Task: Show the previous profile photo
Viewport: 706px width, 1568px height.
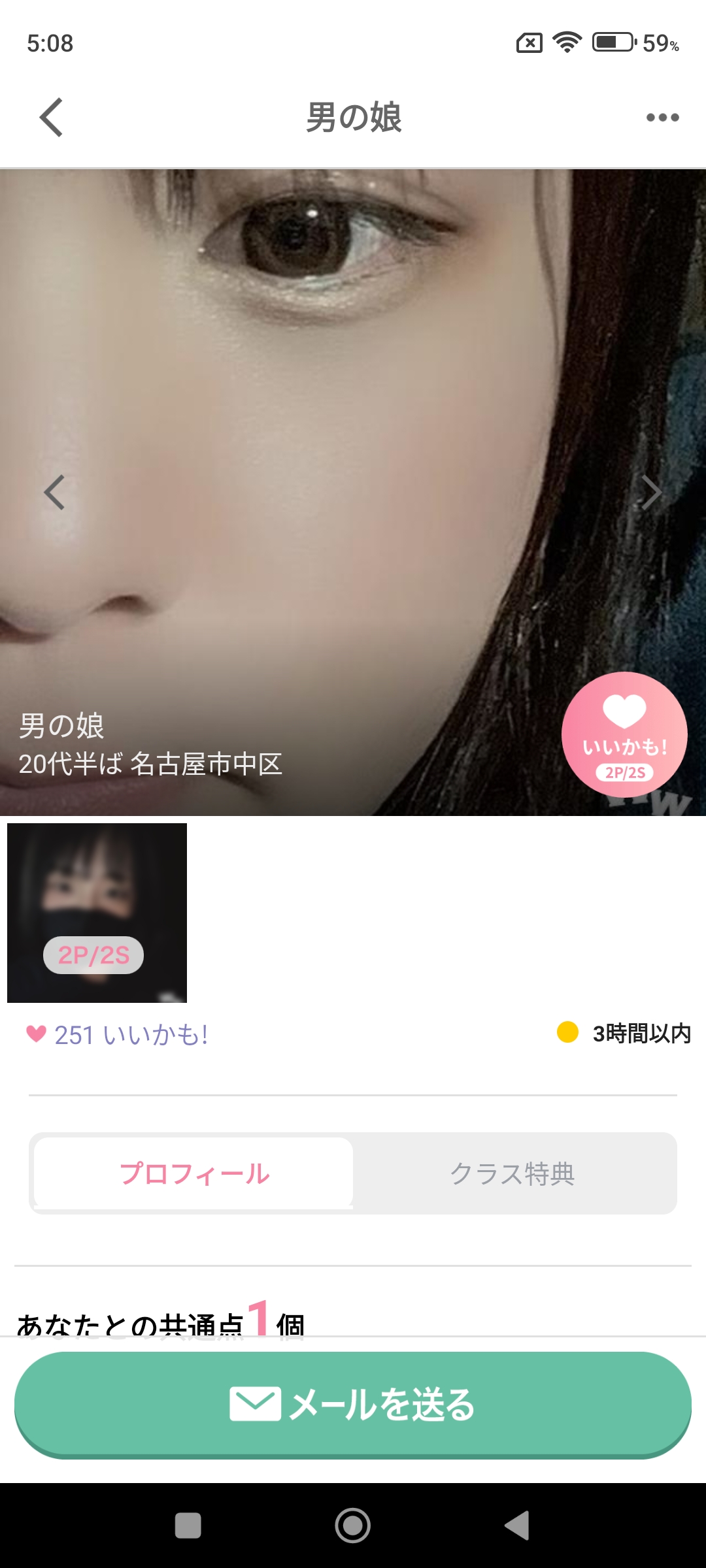Action: point(54,493)
